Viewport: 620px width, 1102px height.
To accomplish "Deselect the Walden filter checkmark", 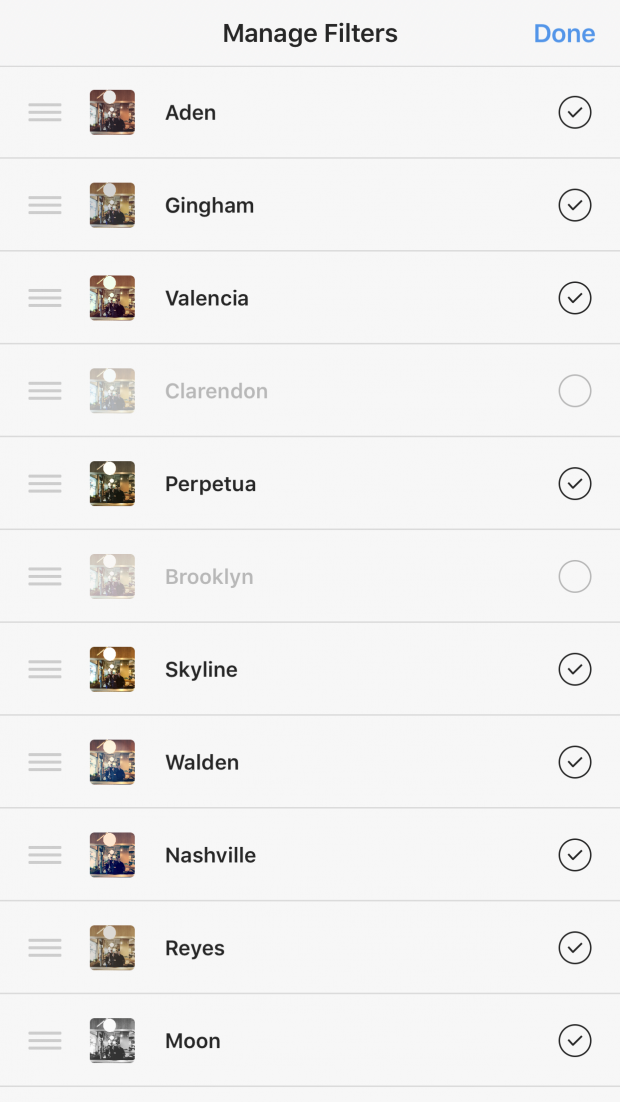I will pos(575,762).
